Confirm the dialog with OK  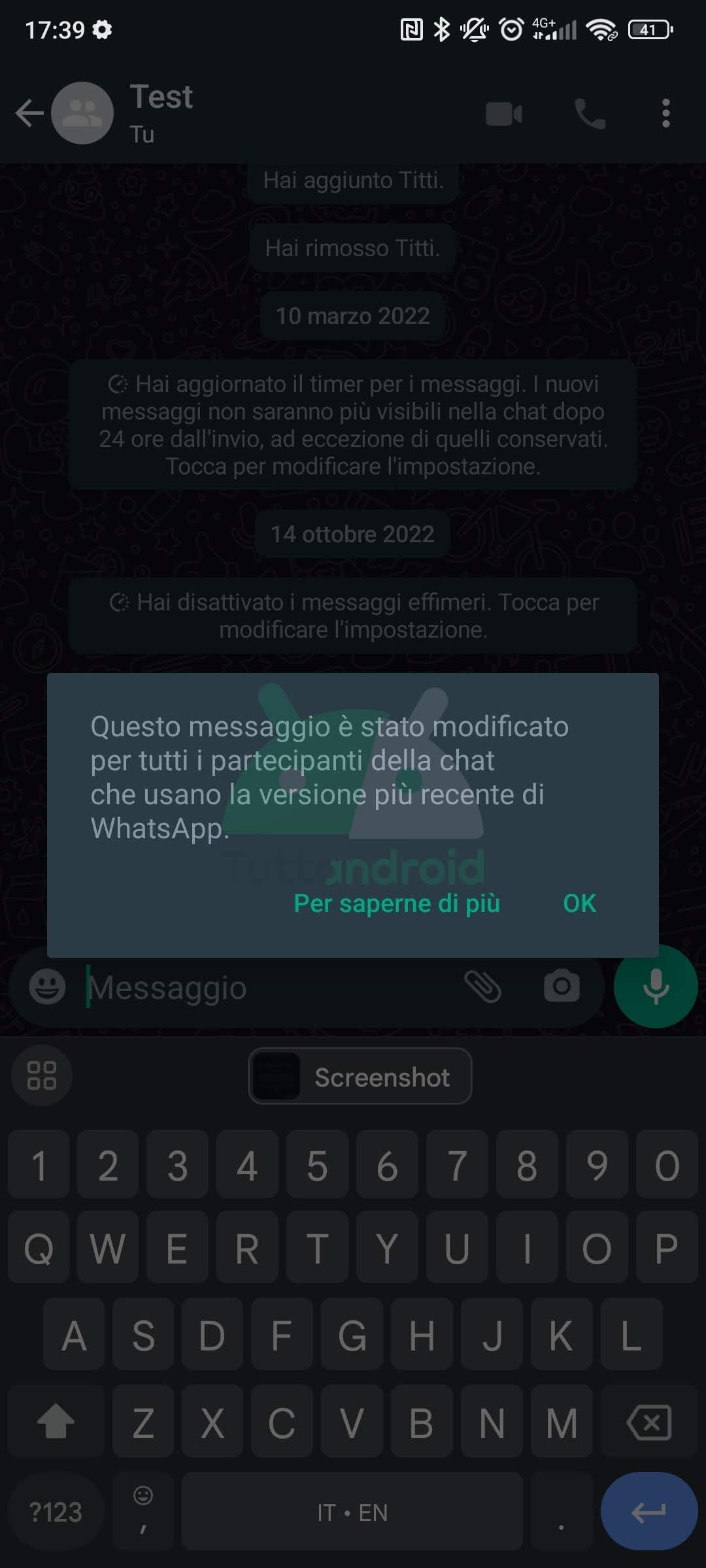[x=579, y=904]
